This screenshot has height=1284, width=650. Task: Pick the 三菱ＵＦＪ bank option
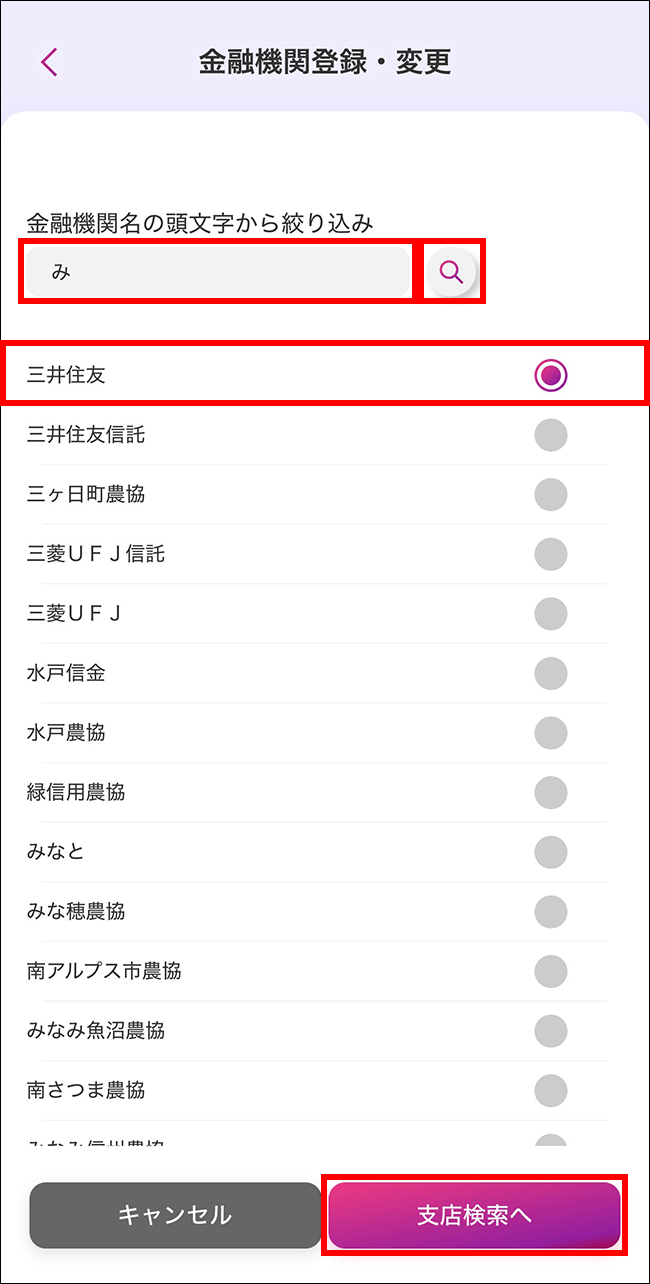[550, 613]
